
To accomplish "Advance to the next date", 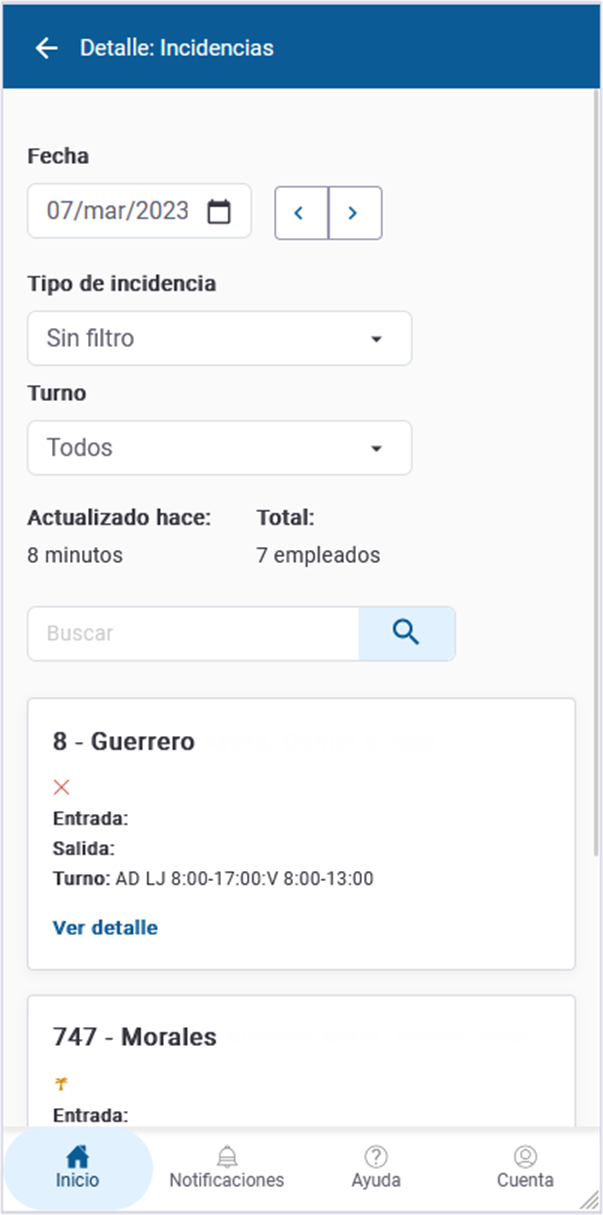I will (354, 212).
